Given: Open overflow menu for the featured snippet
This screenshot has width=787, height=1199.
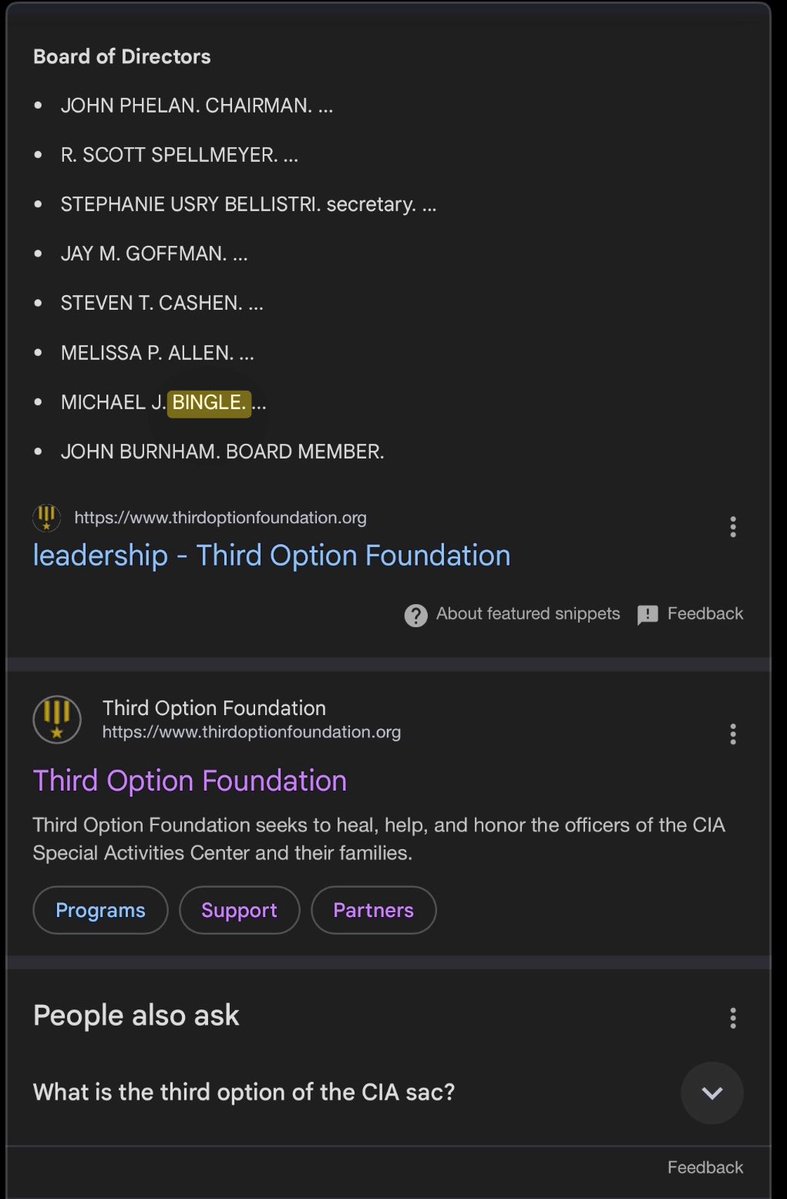Looking at the screenshot, I should [x=733, y=527].
